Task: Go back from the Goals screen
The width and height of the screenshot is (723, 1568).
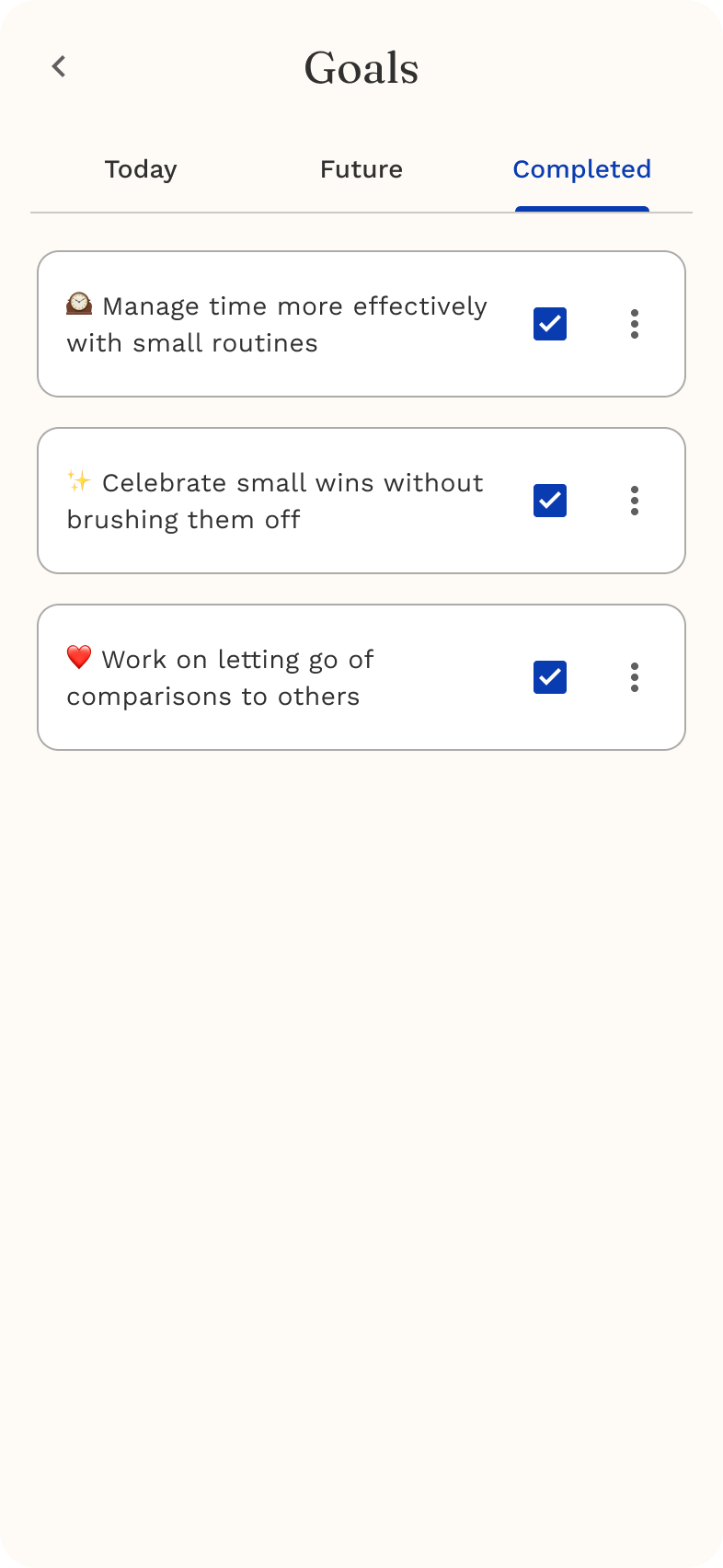Action: 59,66
